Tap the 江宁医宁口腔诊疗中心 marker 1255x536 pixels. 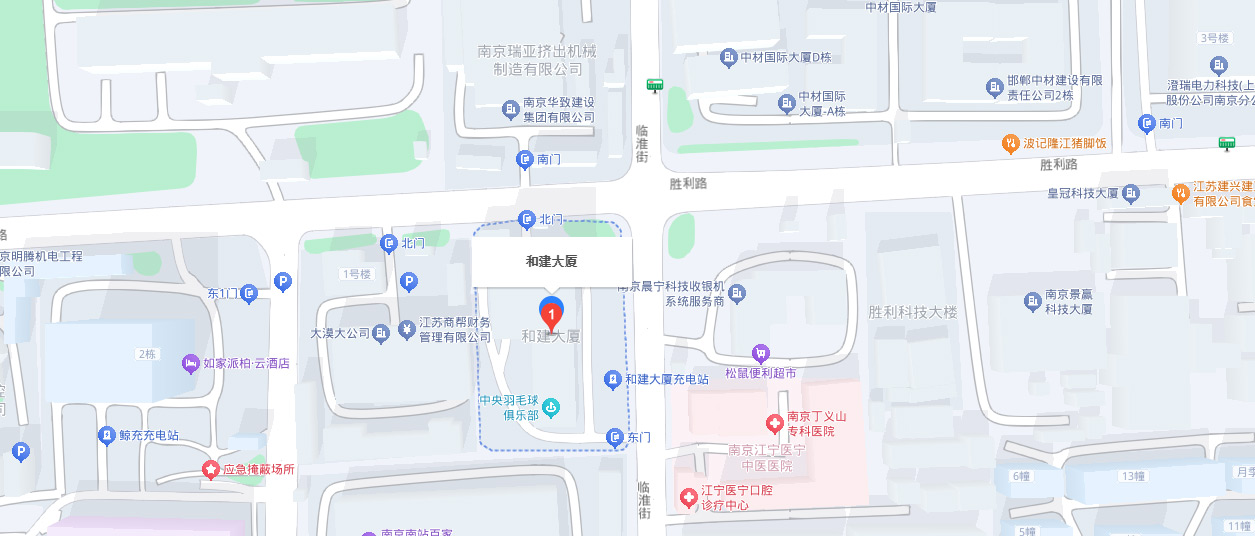pyautogui.click(x=688, y=497)
